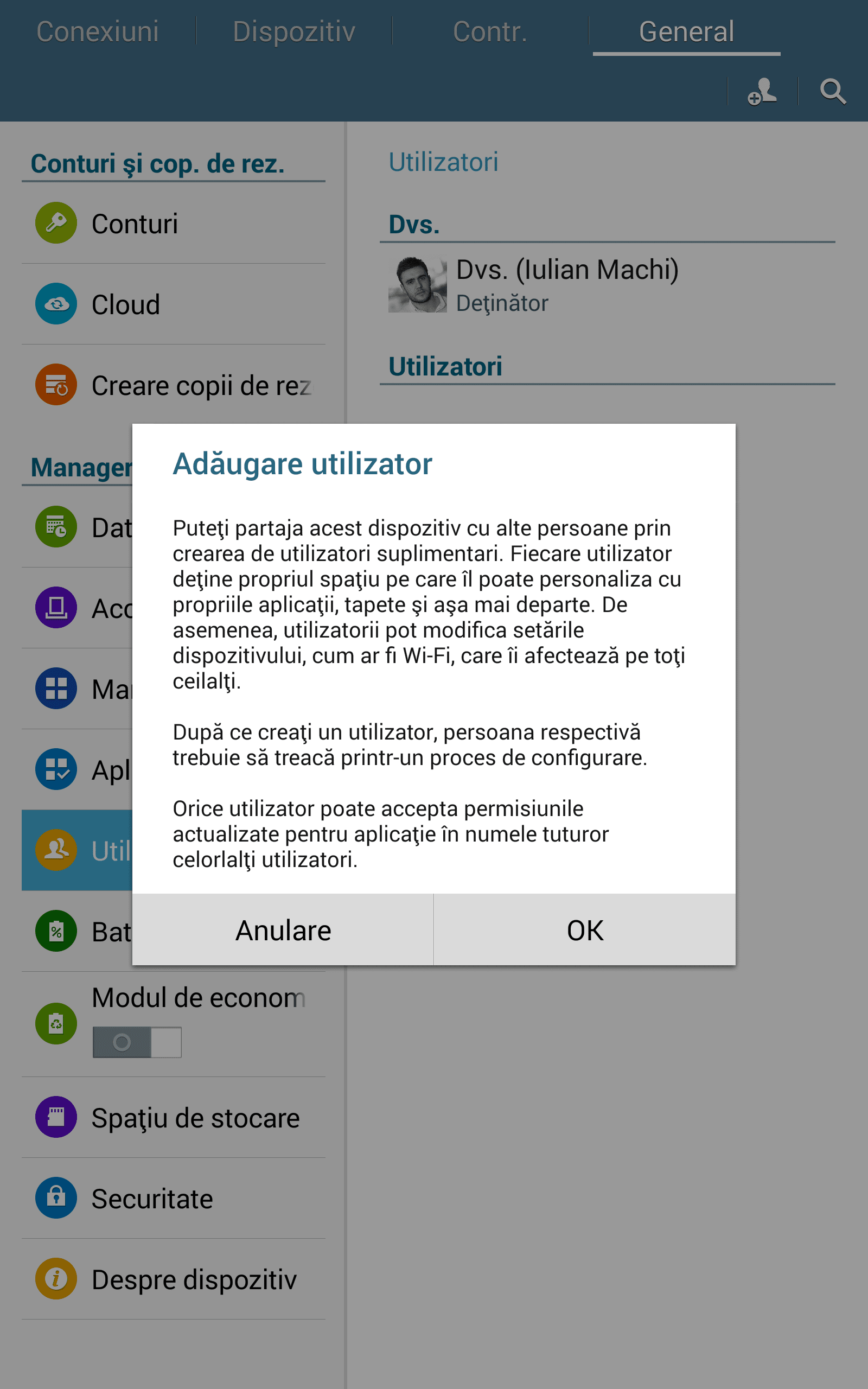
Task: Cancel the dialog with Anulare
Action: point(283,930)
